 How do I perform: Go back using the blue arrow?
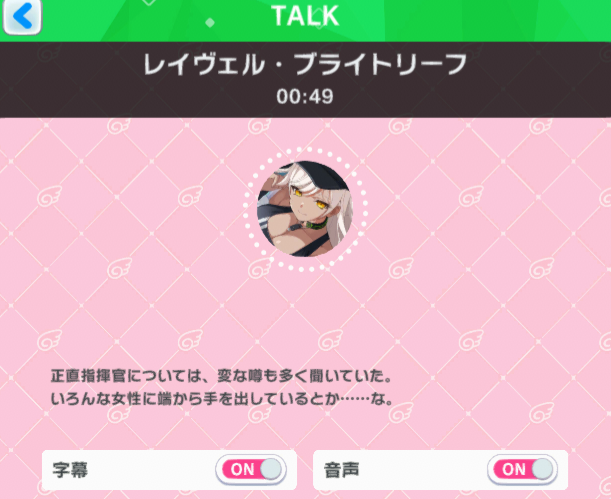tap(22, 17)
